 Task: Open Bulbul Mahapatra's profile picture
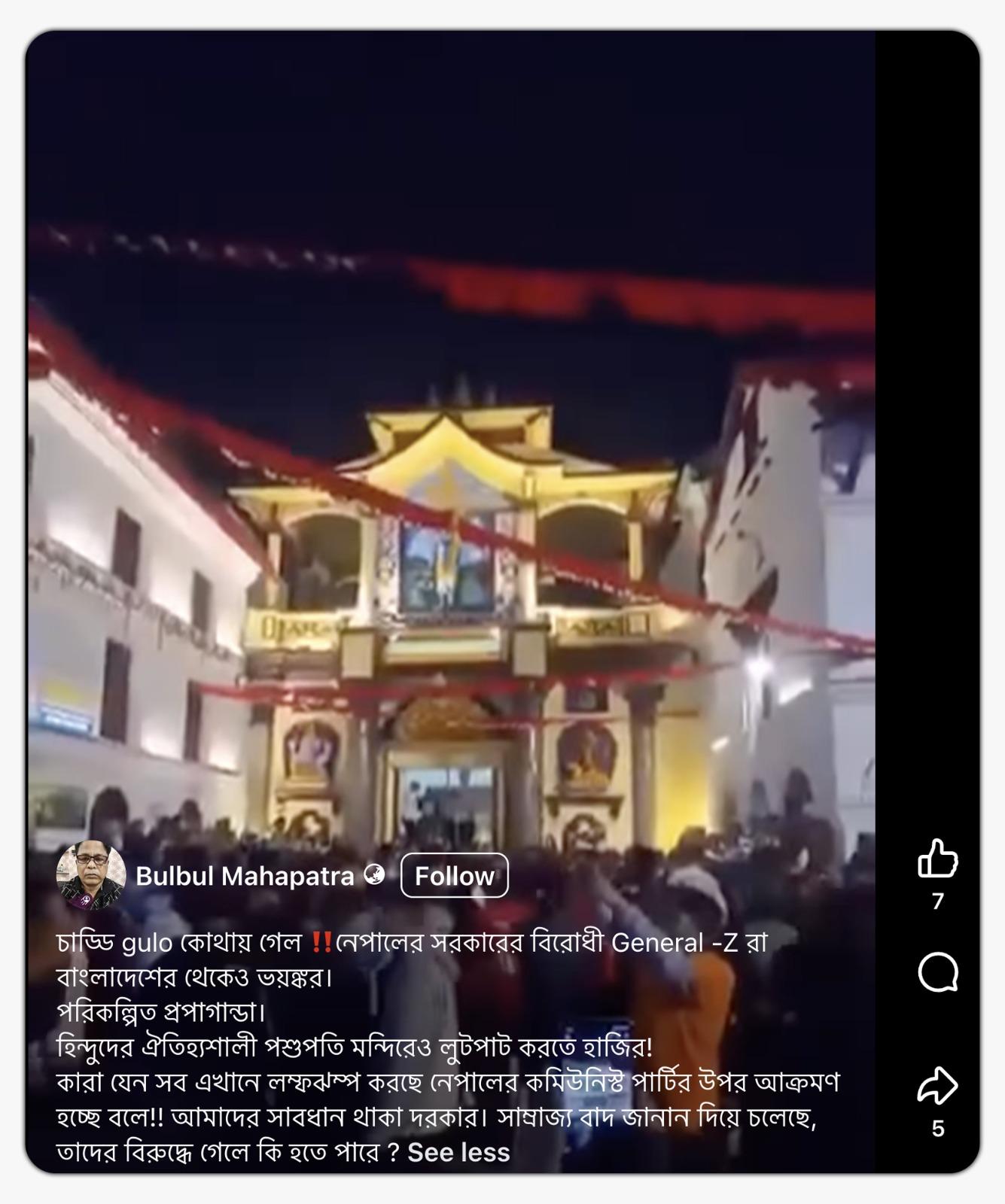tap(91, 876)
